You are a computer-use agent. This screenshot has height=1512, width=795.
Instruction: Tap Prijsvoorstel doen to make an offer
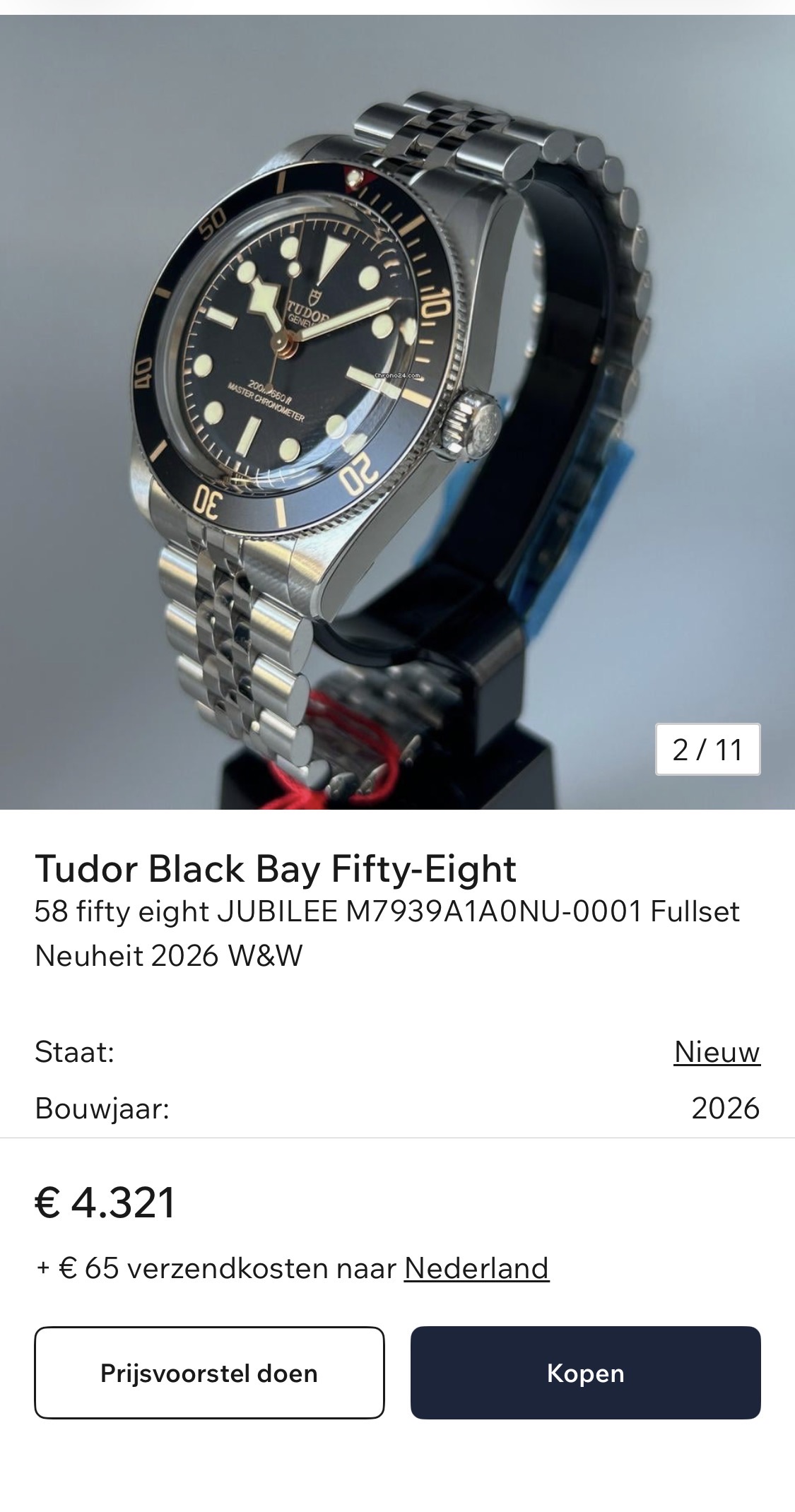209,1373
